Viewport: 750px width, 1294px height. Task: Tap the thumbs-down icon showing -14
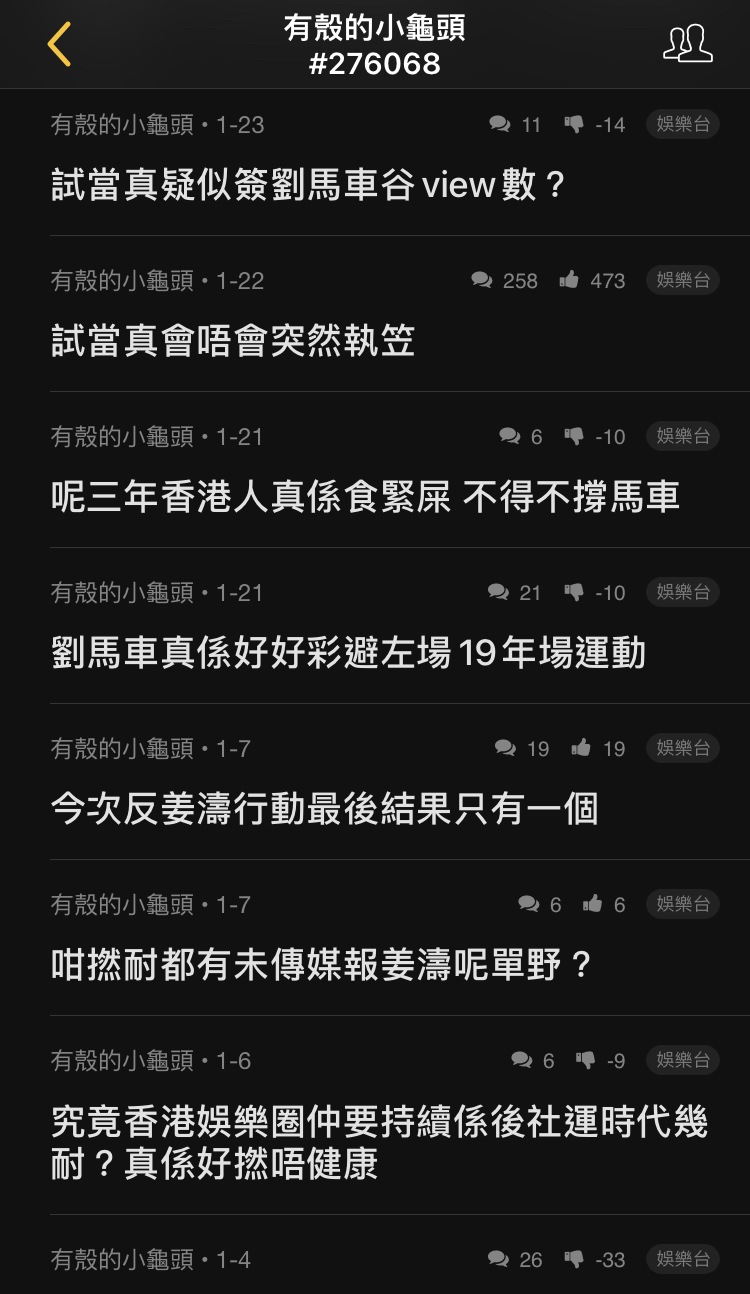coord(572,124)
